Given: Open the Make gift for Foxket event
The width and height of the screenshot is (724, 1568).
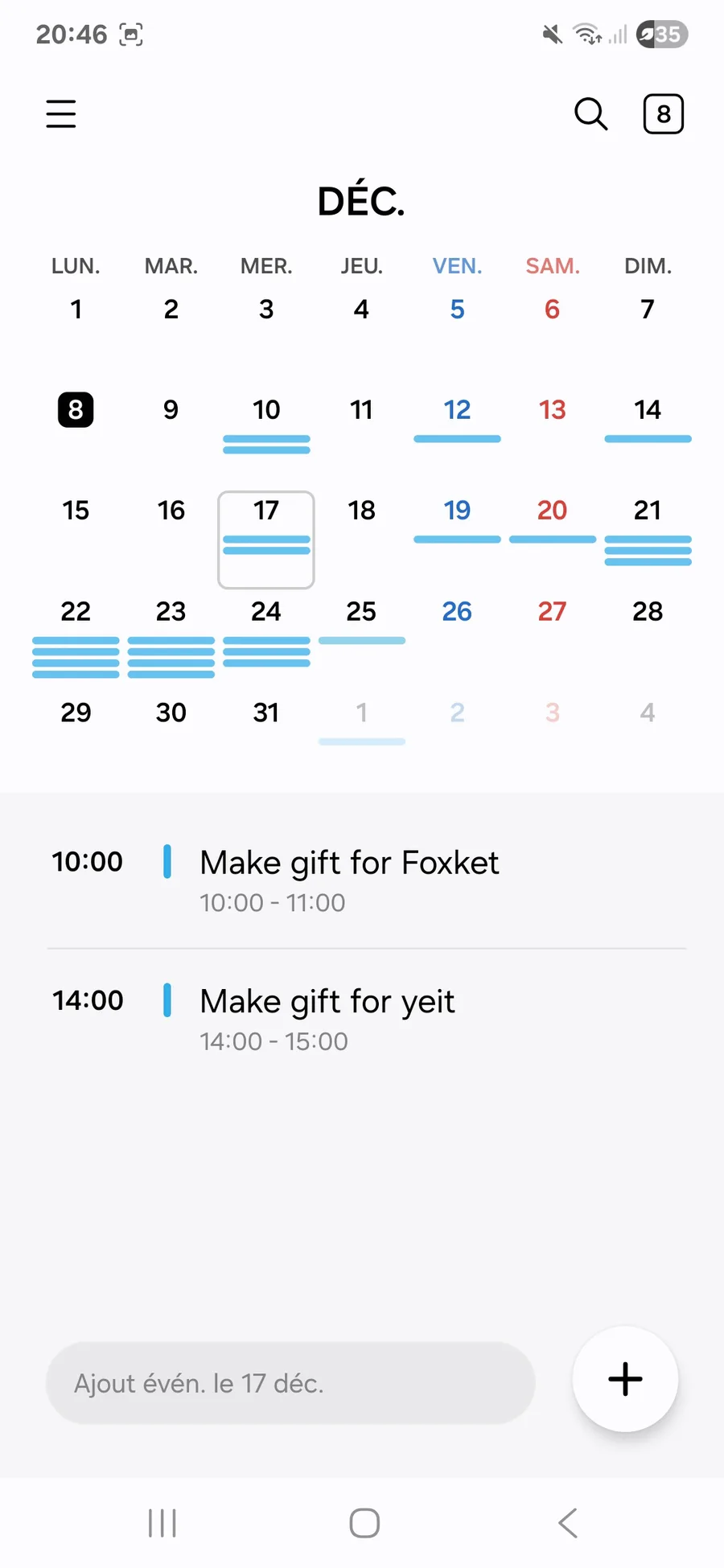Looking at the screenshot, I should click(x=349, y=878).
